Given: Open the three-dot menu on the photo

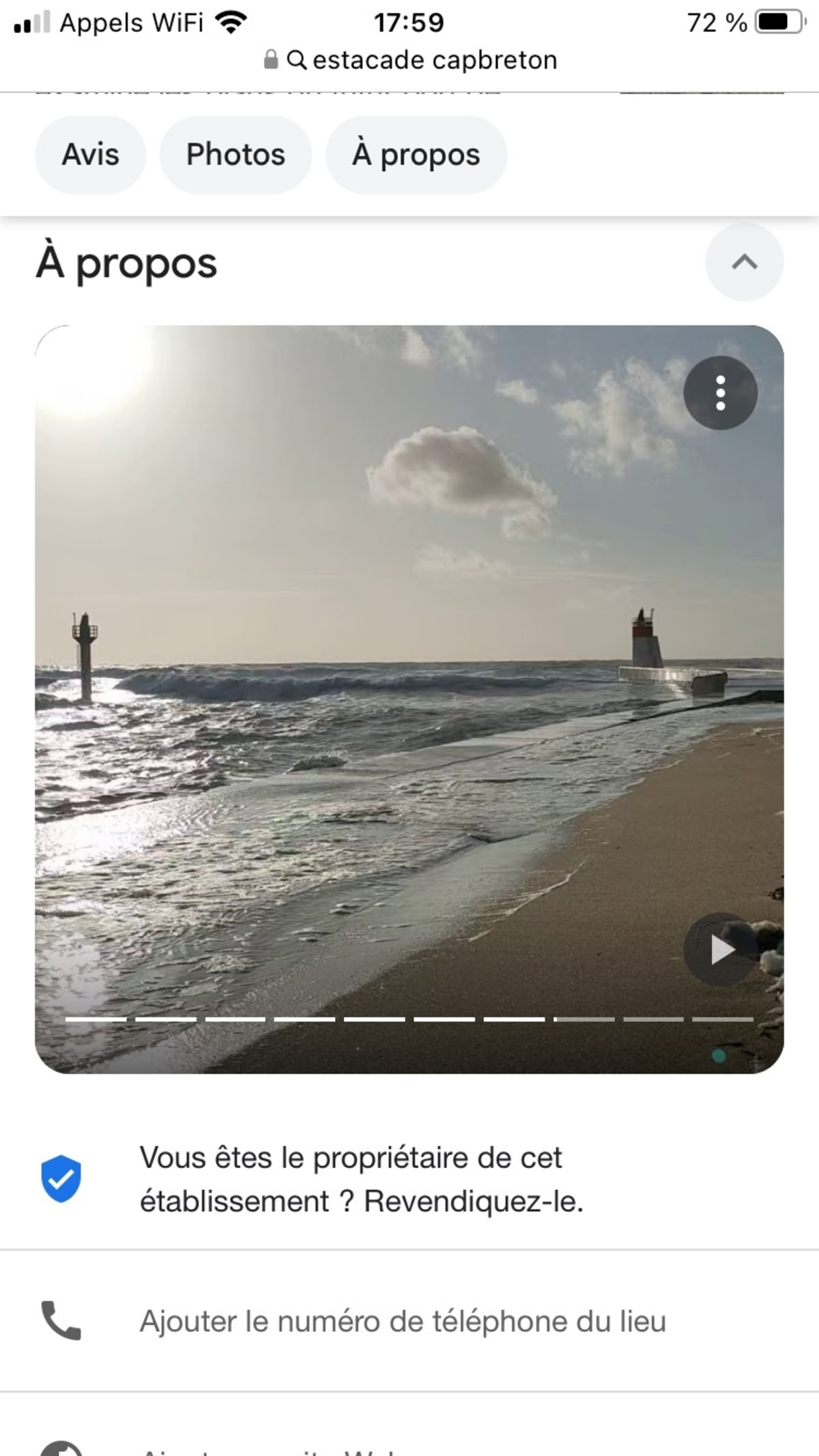Looking at the screenshot, I should click(x=720, y=393).
